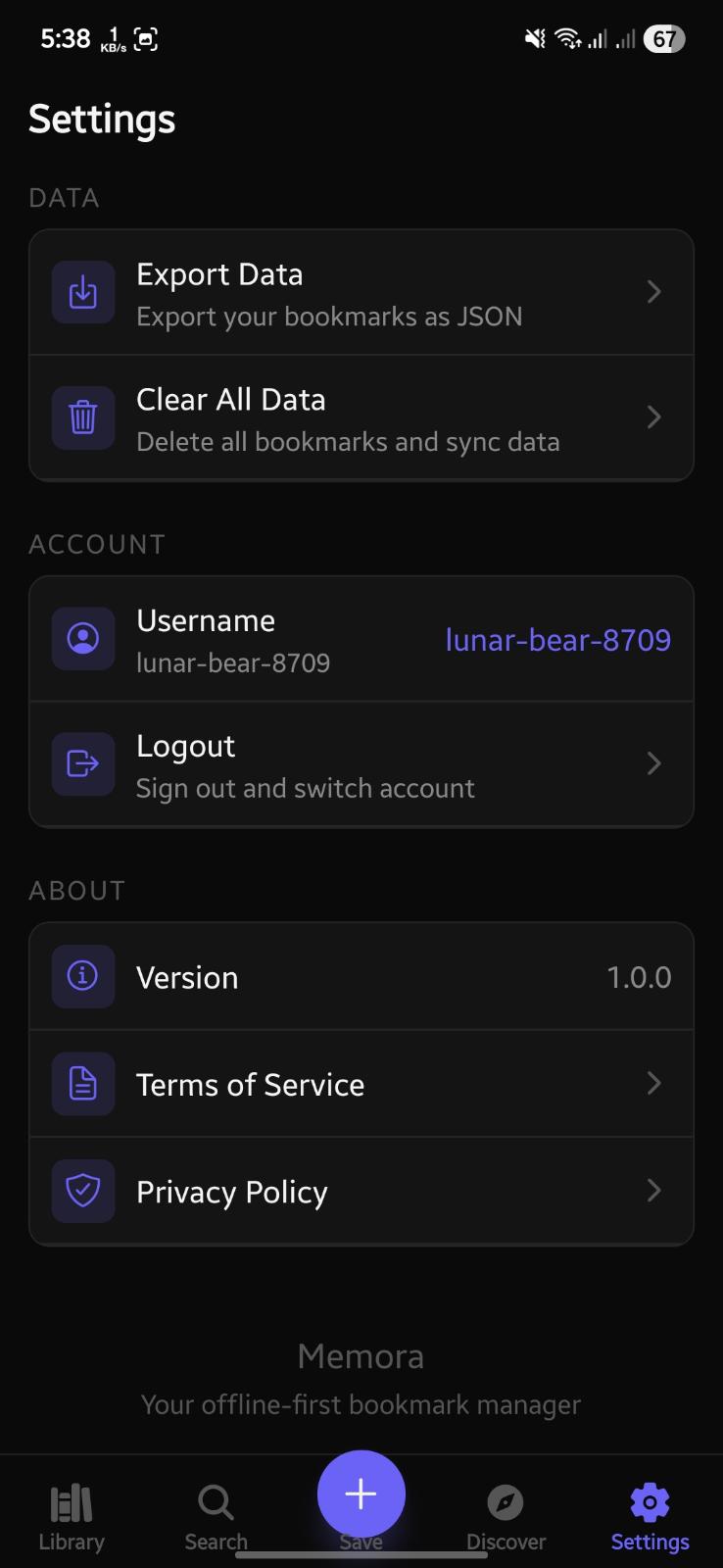This screenshot has height=1568, width=723.
Task: Tap the battery level indicator
Action: (x=663, y=38)
